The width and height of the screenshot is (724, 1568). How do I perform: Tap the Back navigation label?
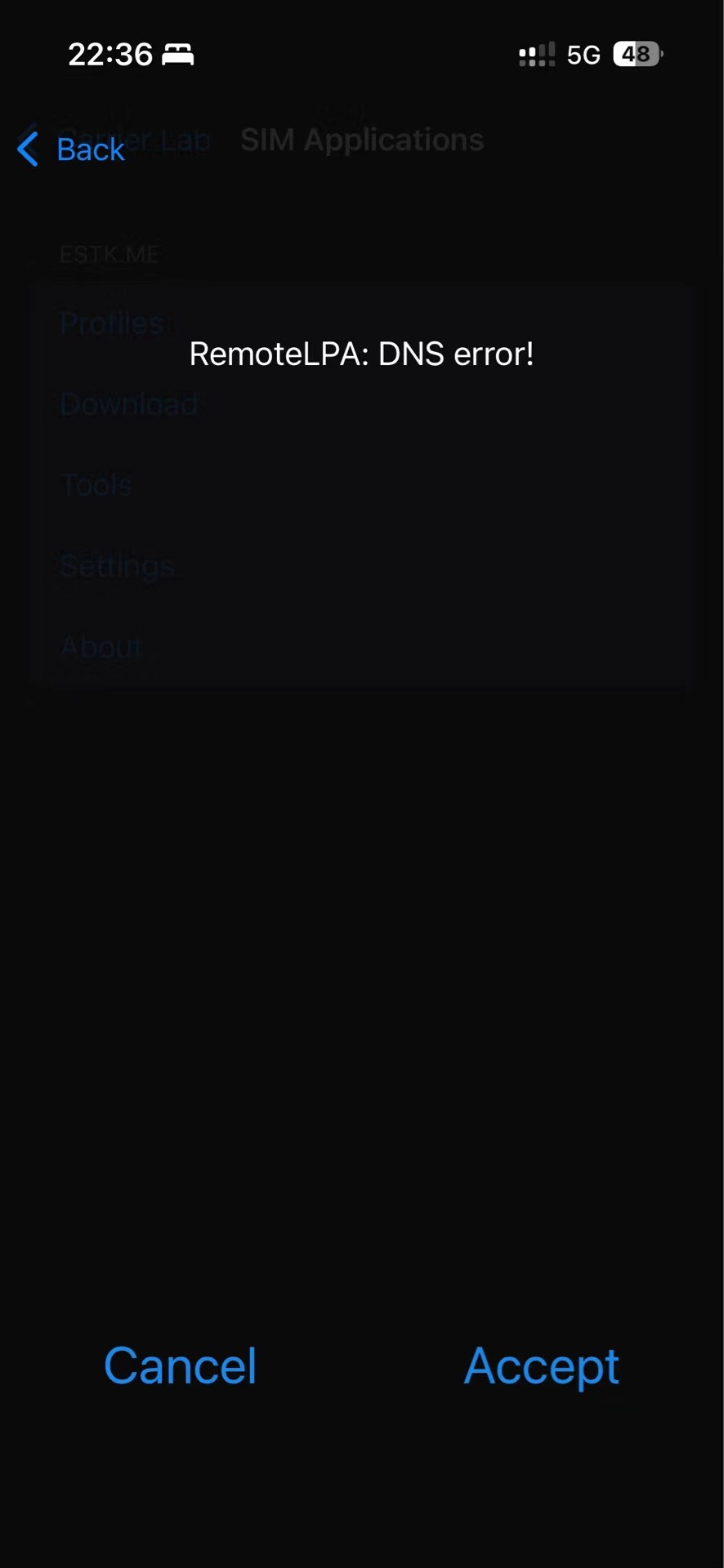(x=90, y=149)
